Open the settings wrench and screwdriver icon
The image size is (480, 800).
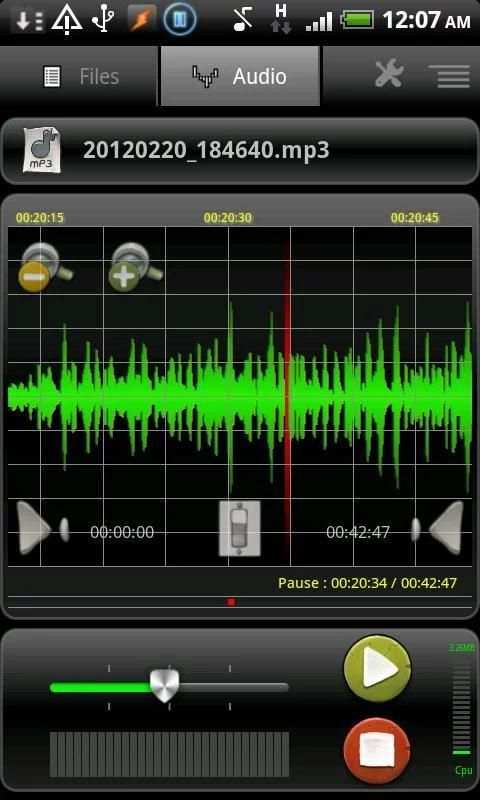point(389,75)
